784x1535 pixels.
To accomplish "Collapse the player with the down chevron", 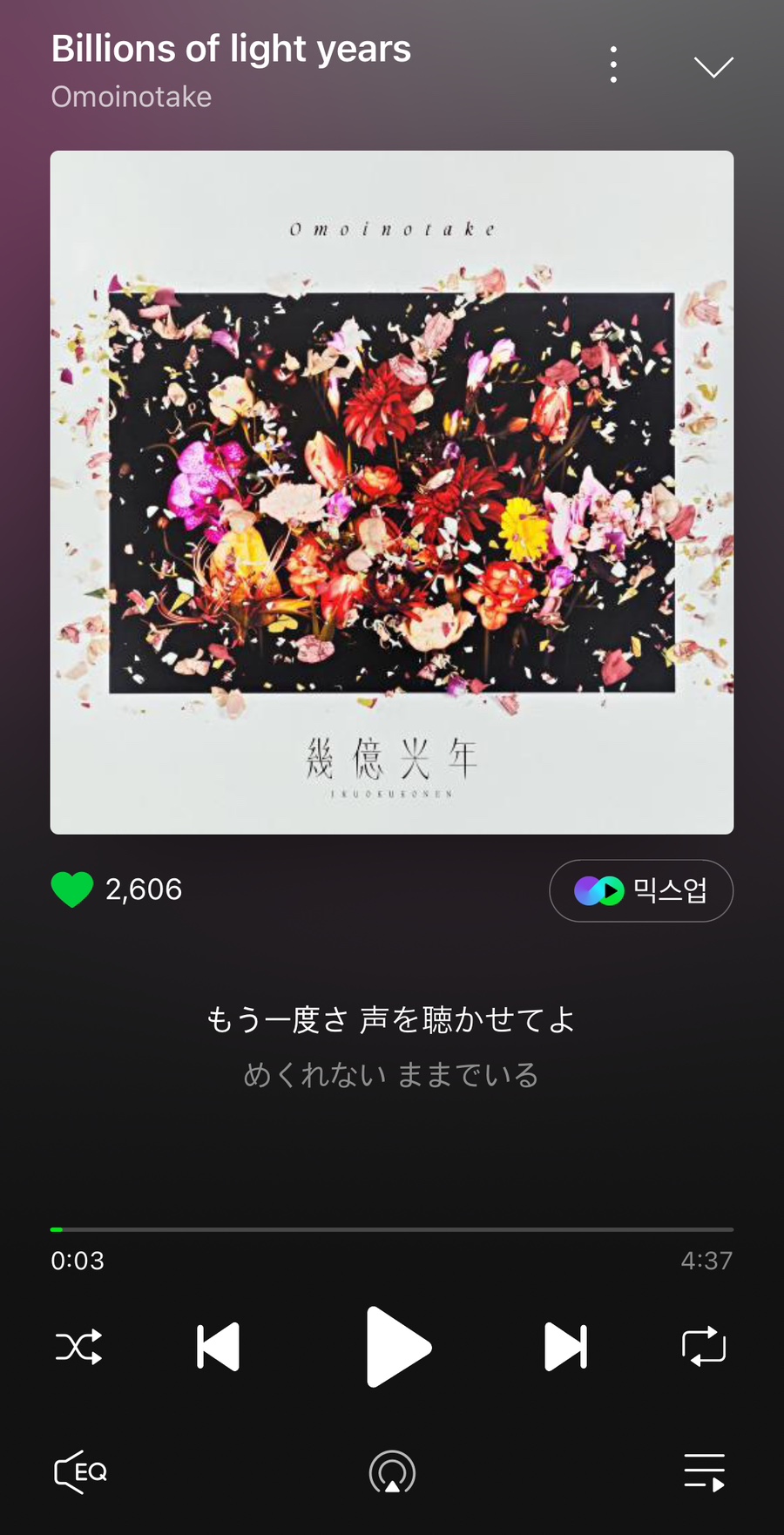I will coord(713,67).
